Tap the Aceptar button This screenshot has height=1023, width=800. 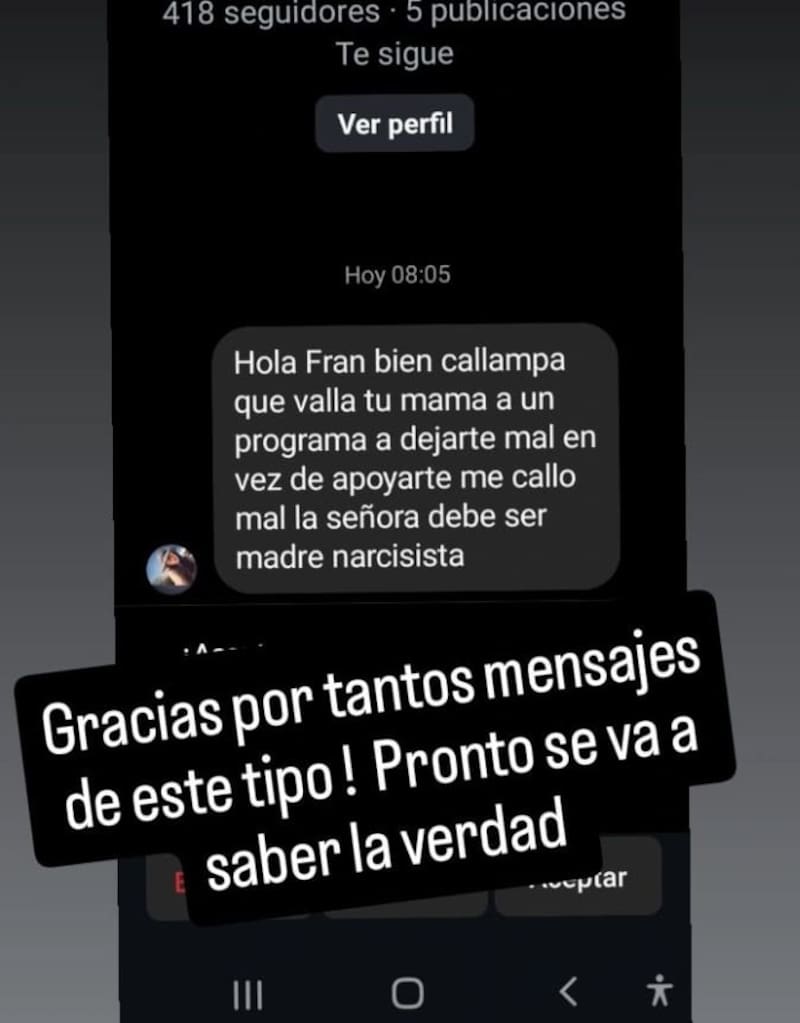(578, 878)
